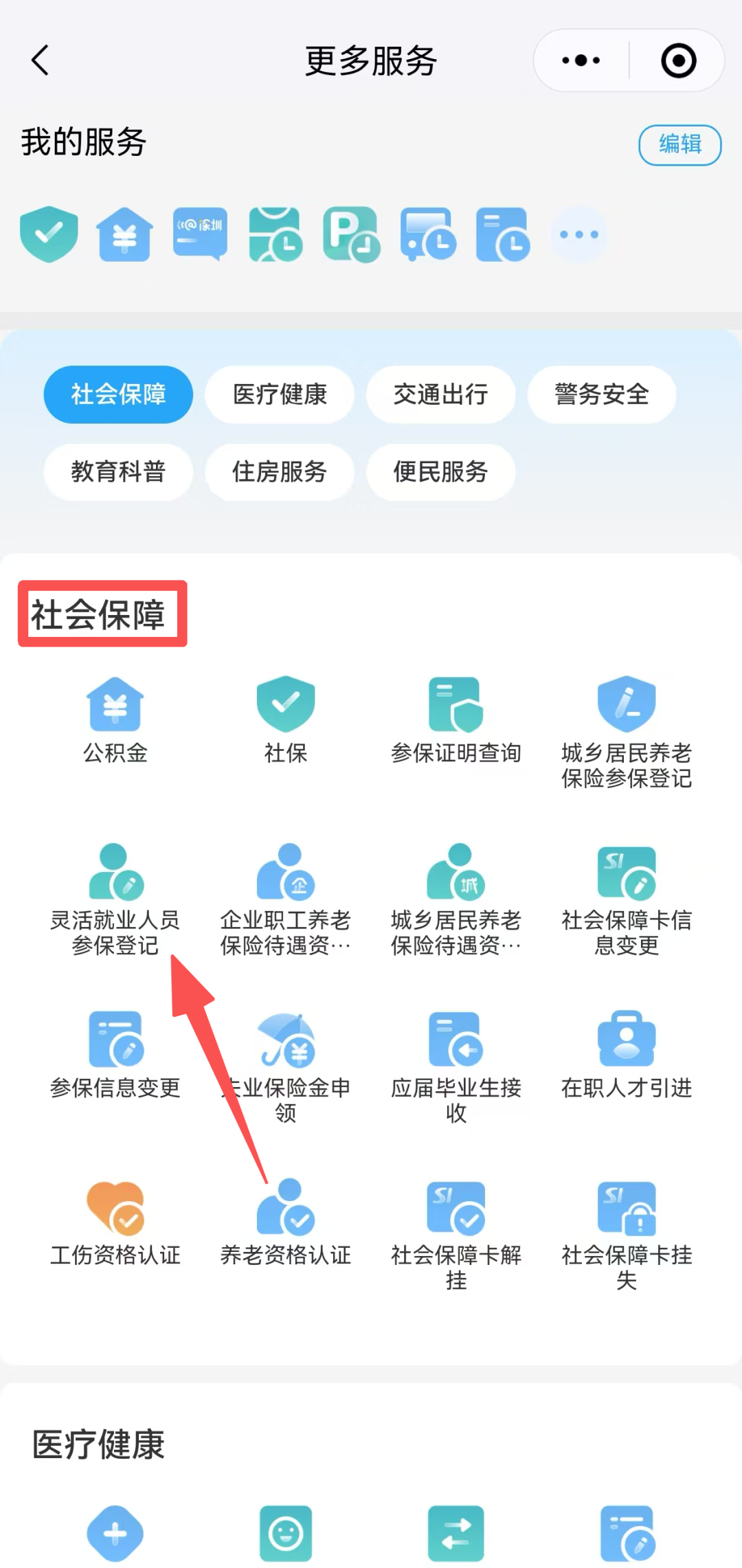Close the mini-program using the circle button
The height and width of the screenshot is (1568, 742).
pos(678,60)
